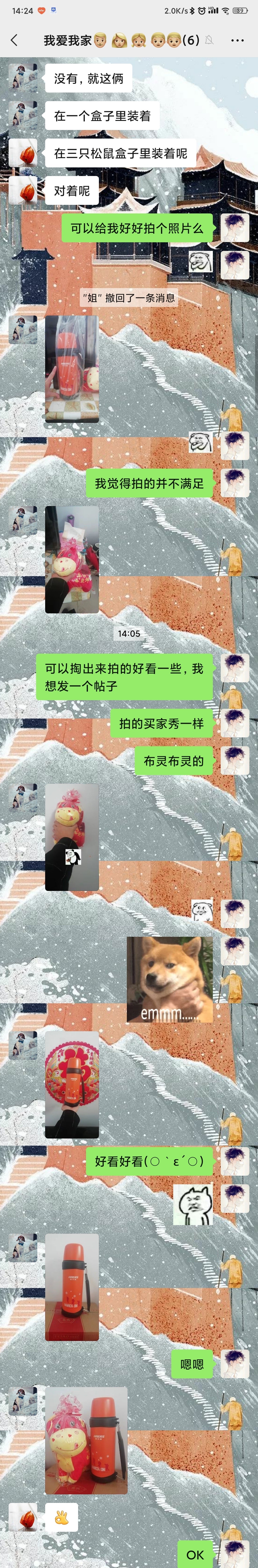Open the three-dot chat options menu
The height and width of the screenshot is (1568, 258).
[237, 40]
